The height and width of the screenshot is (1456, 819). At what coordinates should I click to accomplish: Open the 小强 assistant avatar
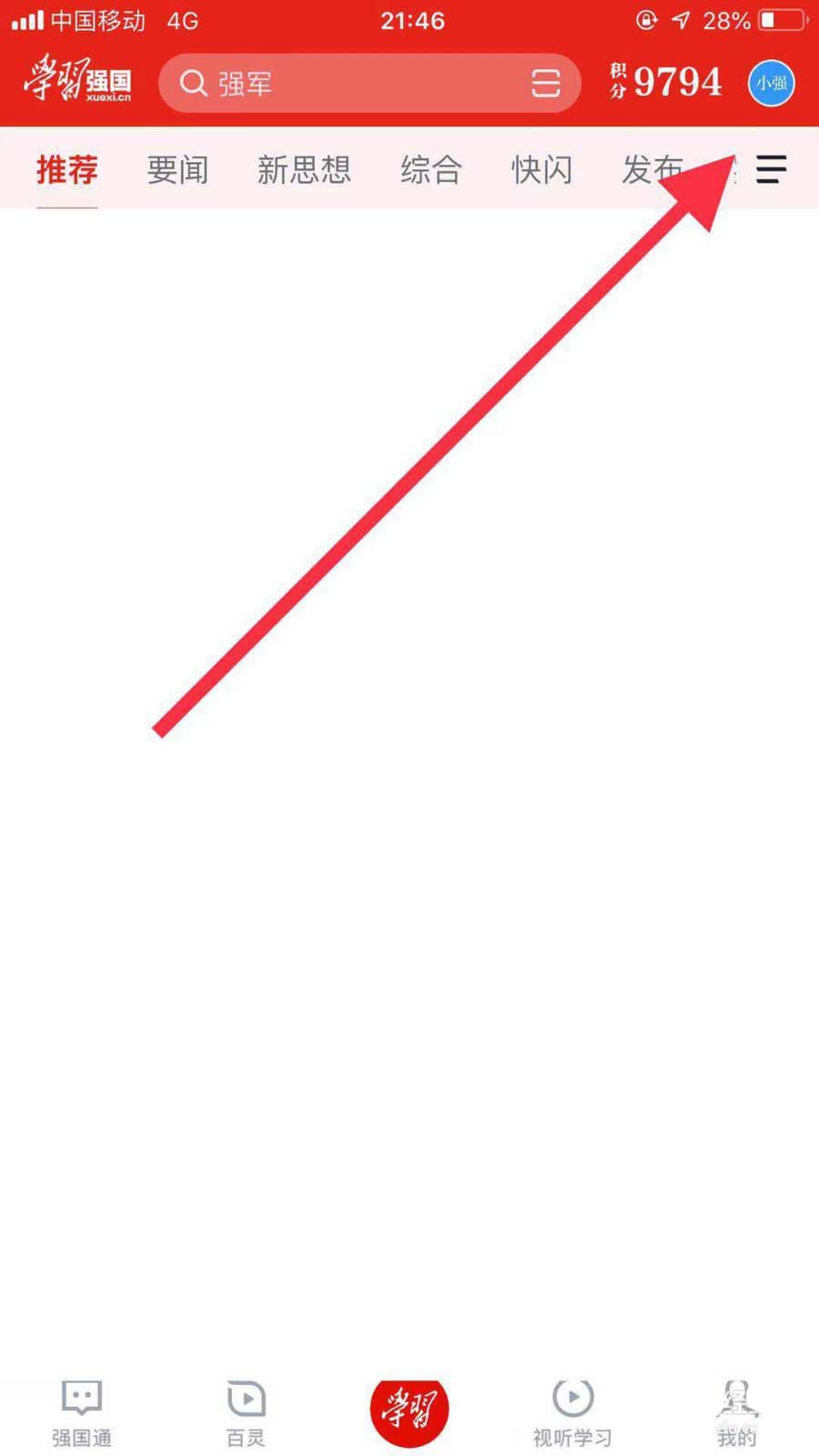(771, 83)
